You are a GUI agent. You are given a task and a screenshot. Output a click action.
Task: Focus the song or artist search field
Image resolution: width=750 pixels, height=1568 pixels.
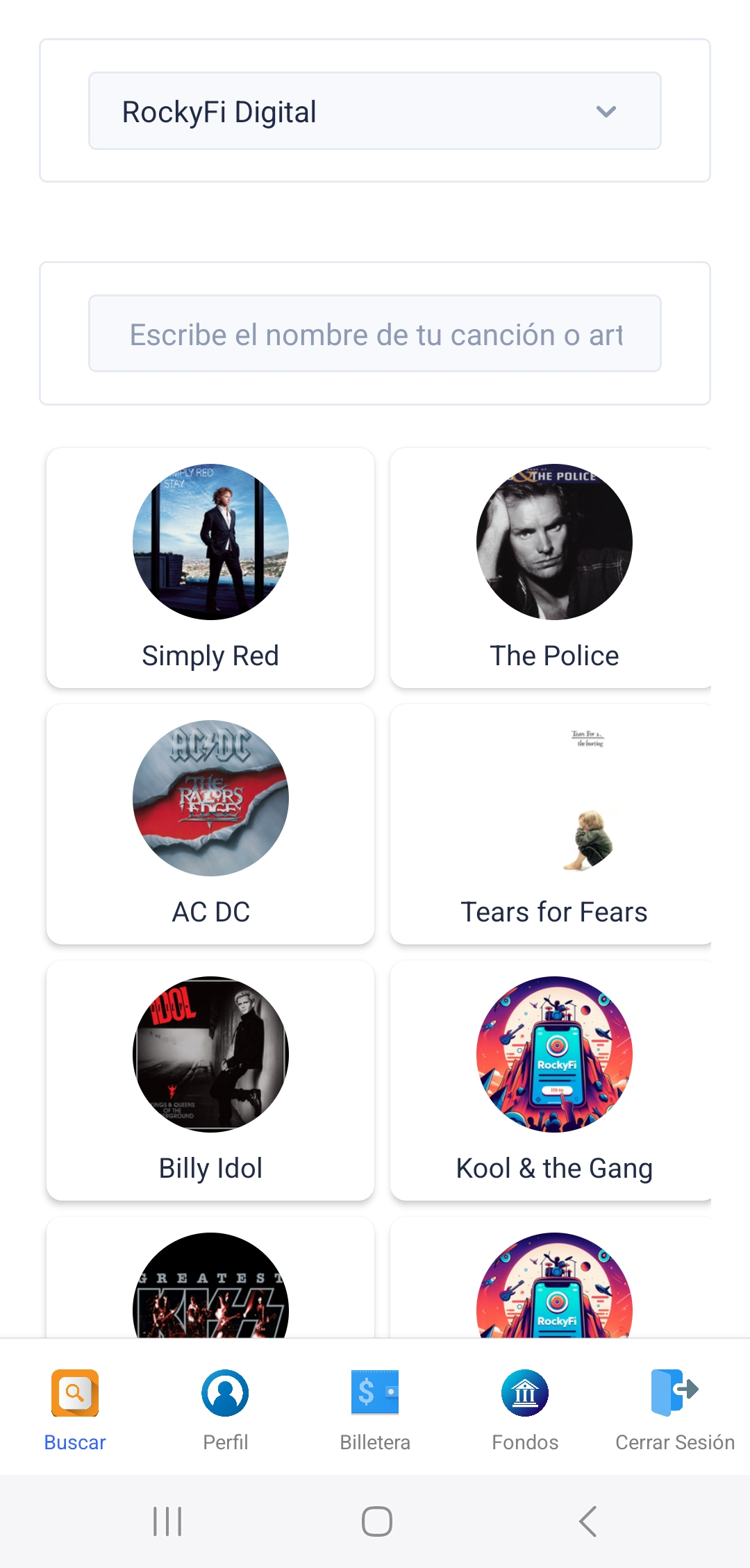(x=374, y=334)
